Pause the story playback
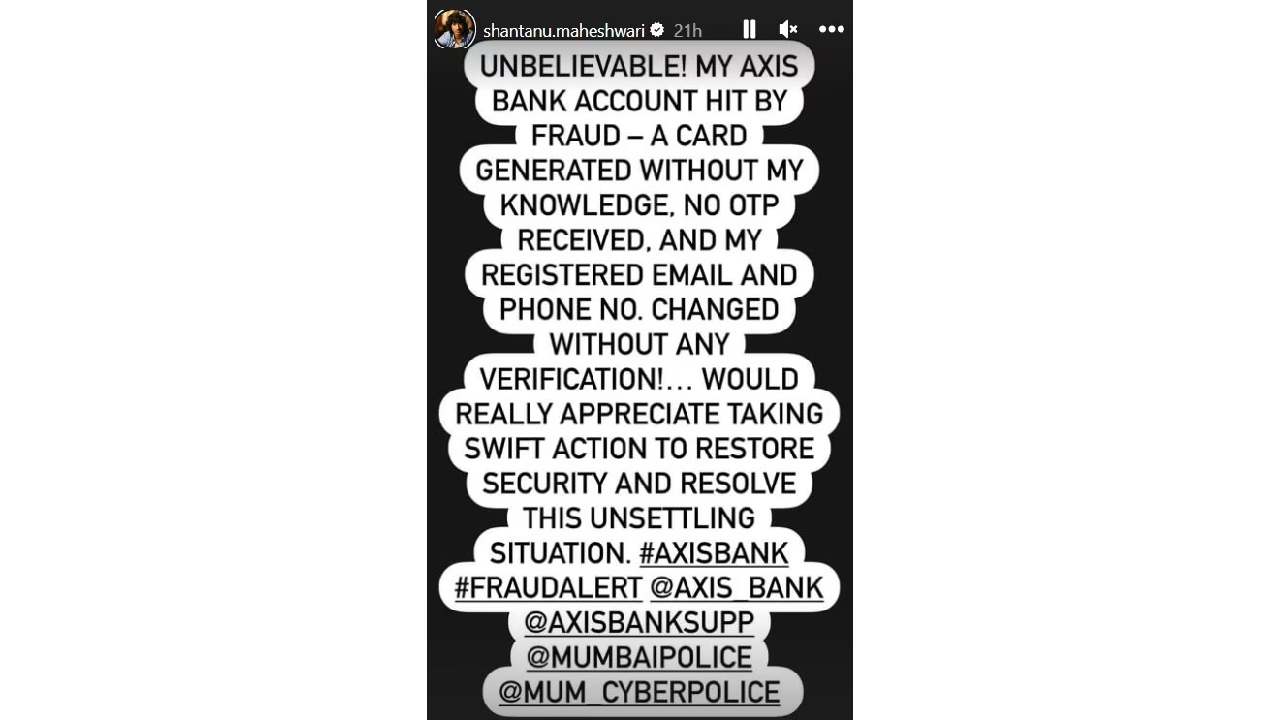 pos(749,30)
